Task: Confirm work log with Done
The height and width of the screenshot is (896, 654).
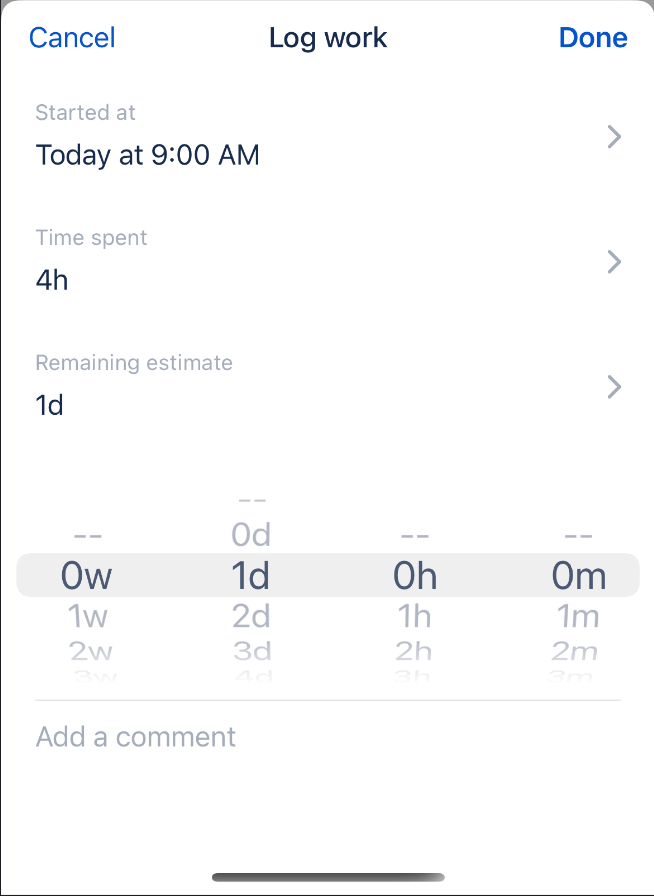Action: pyautogui.click(x=593, y=38)
